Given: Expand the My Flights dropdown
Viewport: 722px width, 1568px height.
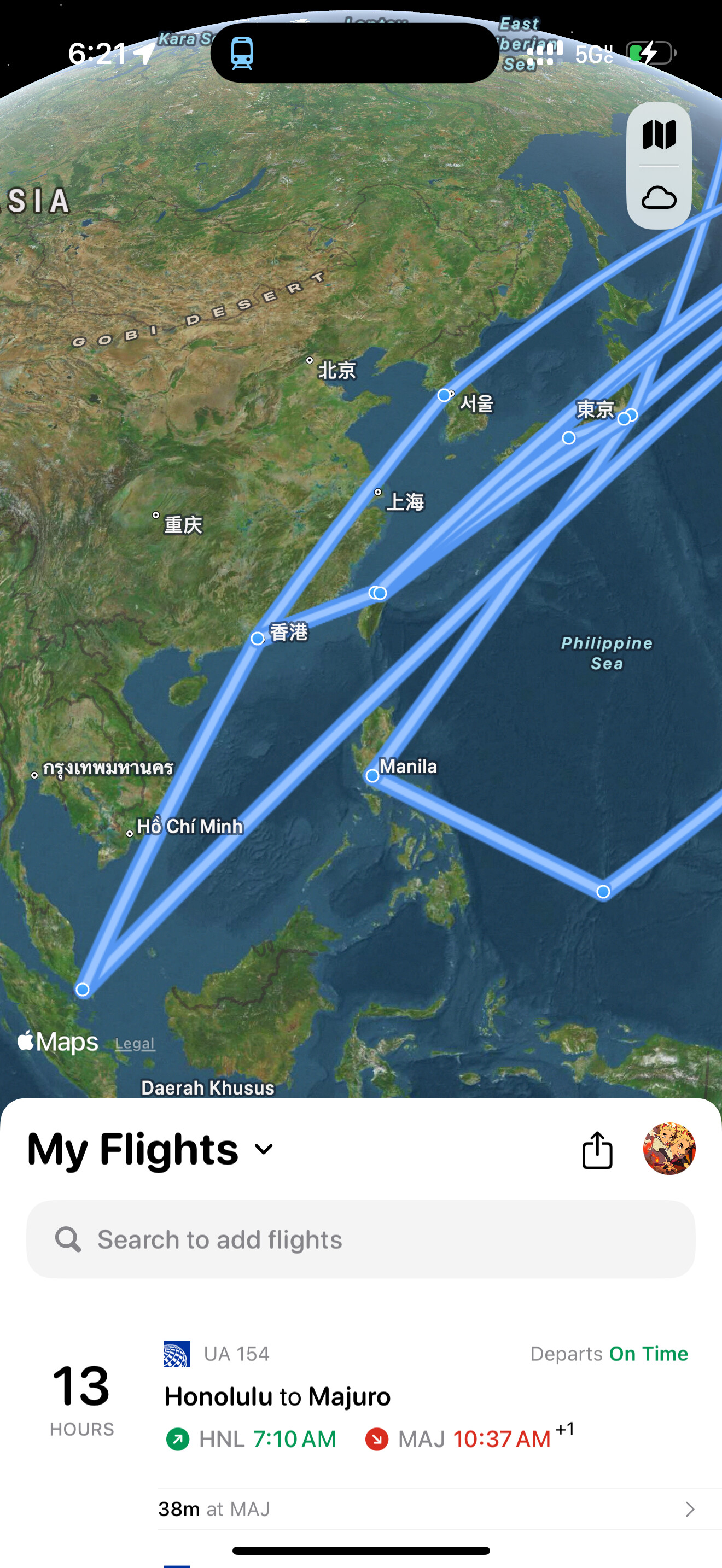Looking at the screenshot, I should [264, 1149].
